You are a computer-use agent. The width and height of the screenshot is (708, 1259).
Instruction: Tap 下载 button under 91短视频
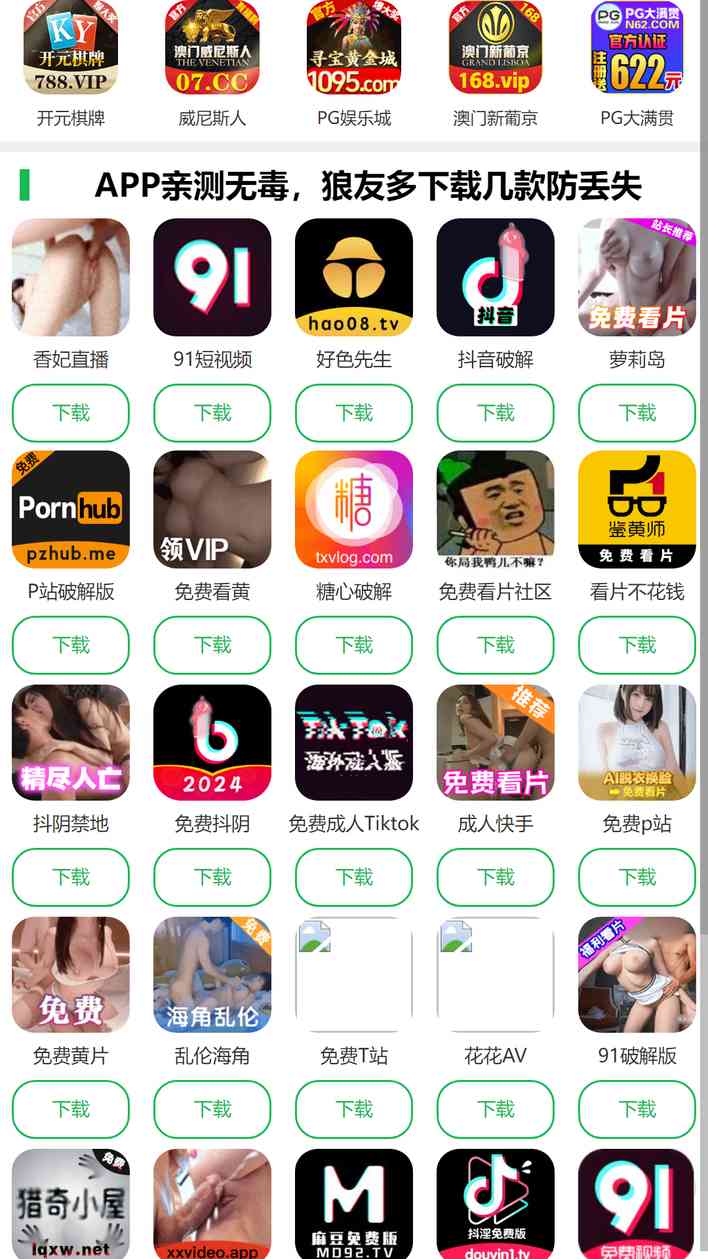coord(212,413)
